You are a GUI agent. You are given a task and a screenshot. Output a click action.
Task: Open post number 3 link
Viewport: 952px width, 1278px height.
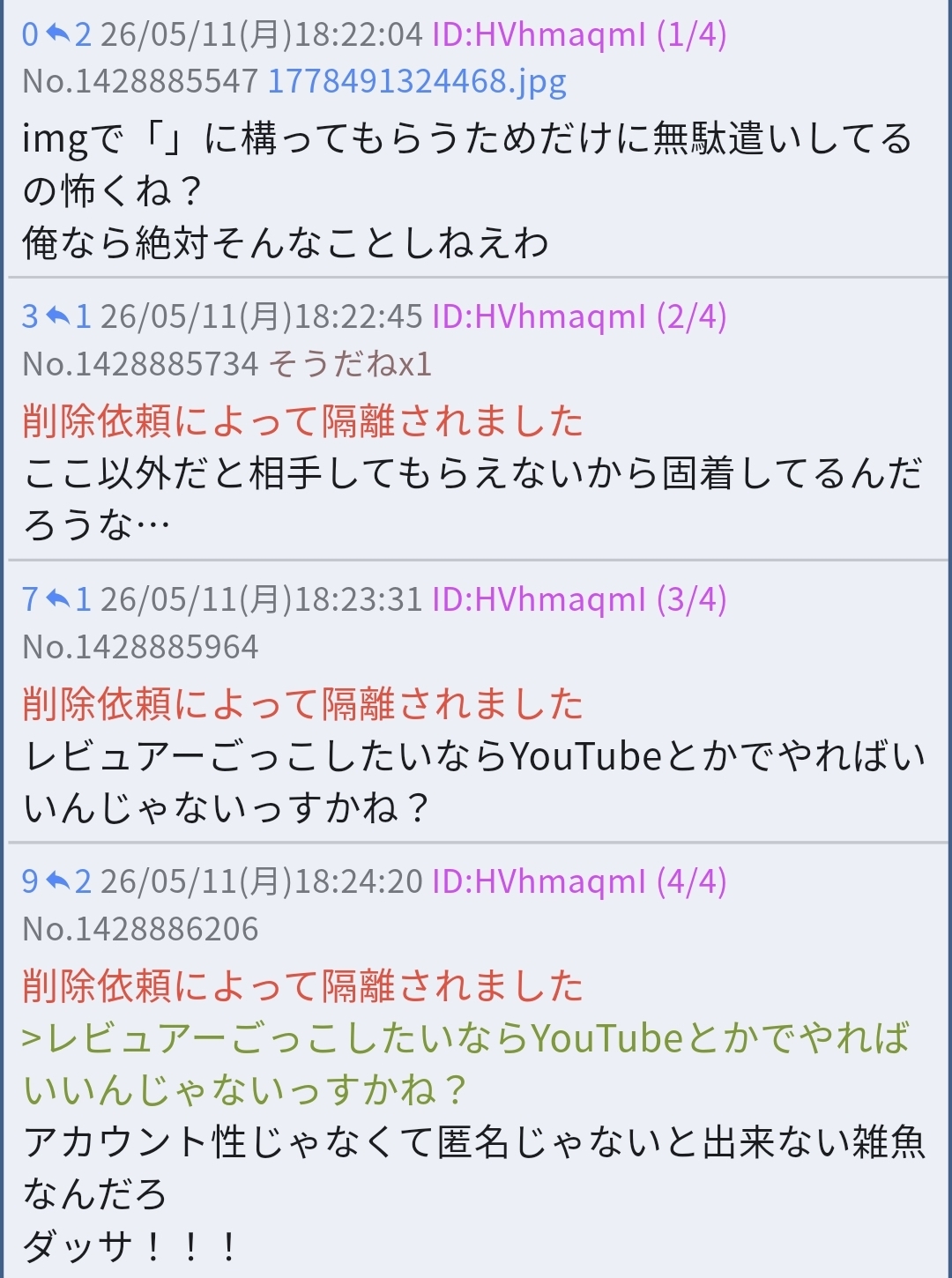point(30,316)
